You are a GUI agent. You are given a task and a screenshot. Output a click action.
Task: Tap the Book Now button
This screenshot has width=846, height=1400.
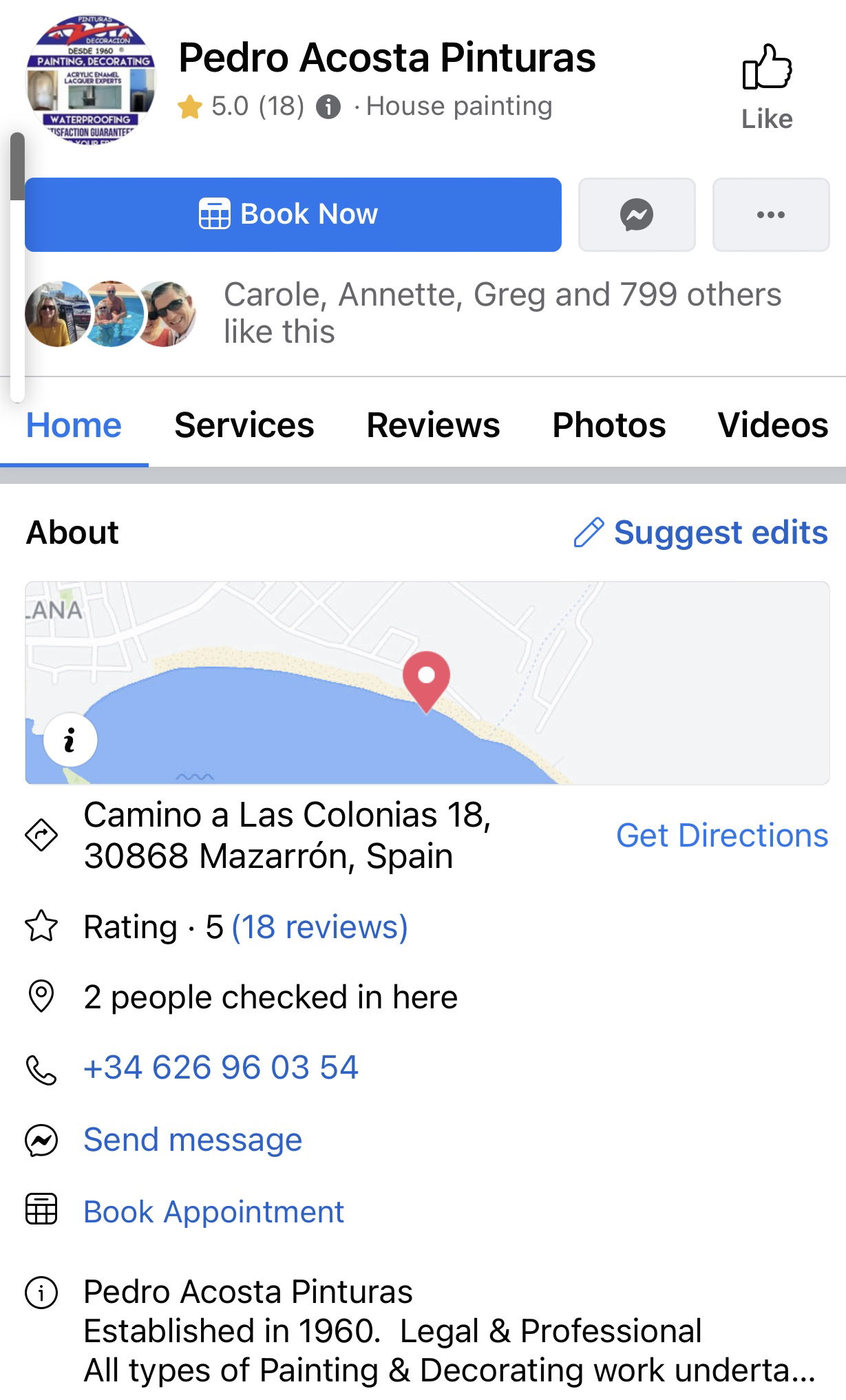(293, 215)
